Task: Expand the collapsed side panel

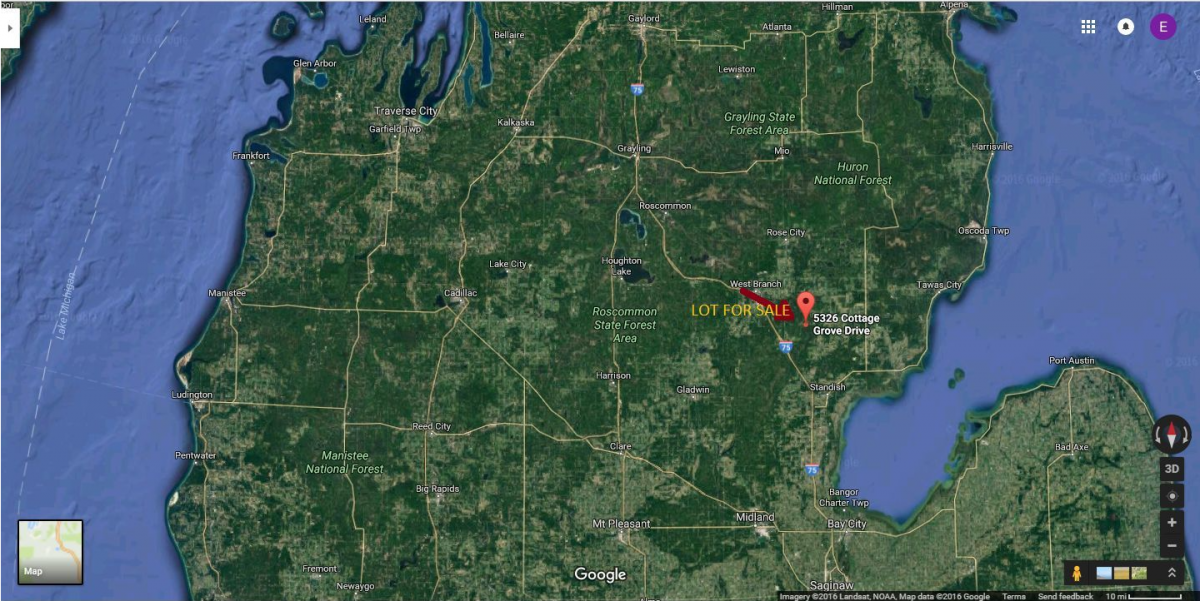Action: pyautogui.click(x=10, y=28)
